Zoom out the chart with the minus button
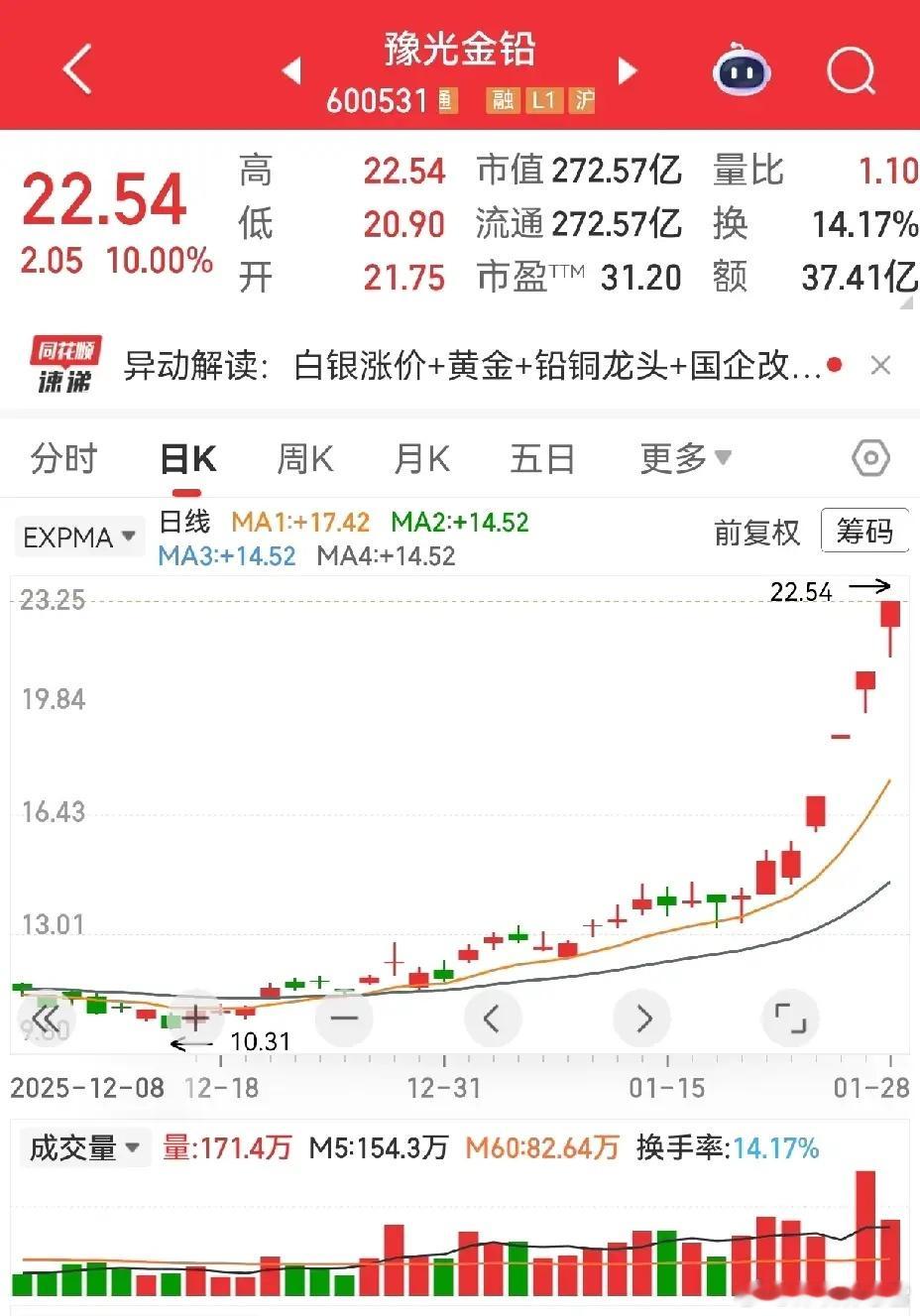The height and width of the screenshot is (1316, 920). (x=344, y=1017)
